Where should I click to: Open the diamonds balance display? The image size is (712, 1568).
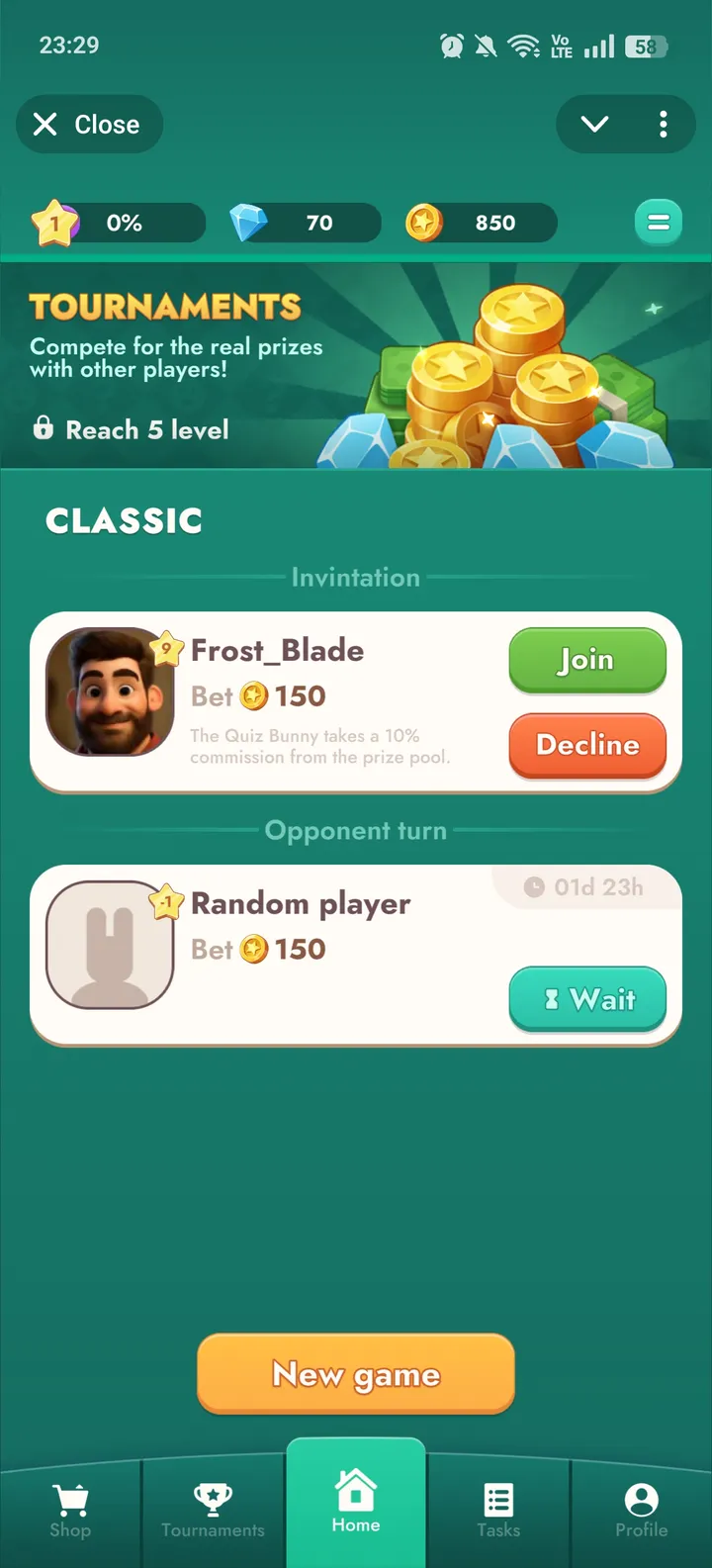[x=302, y=223]
